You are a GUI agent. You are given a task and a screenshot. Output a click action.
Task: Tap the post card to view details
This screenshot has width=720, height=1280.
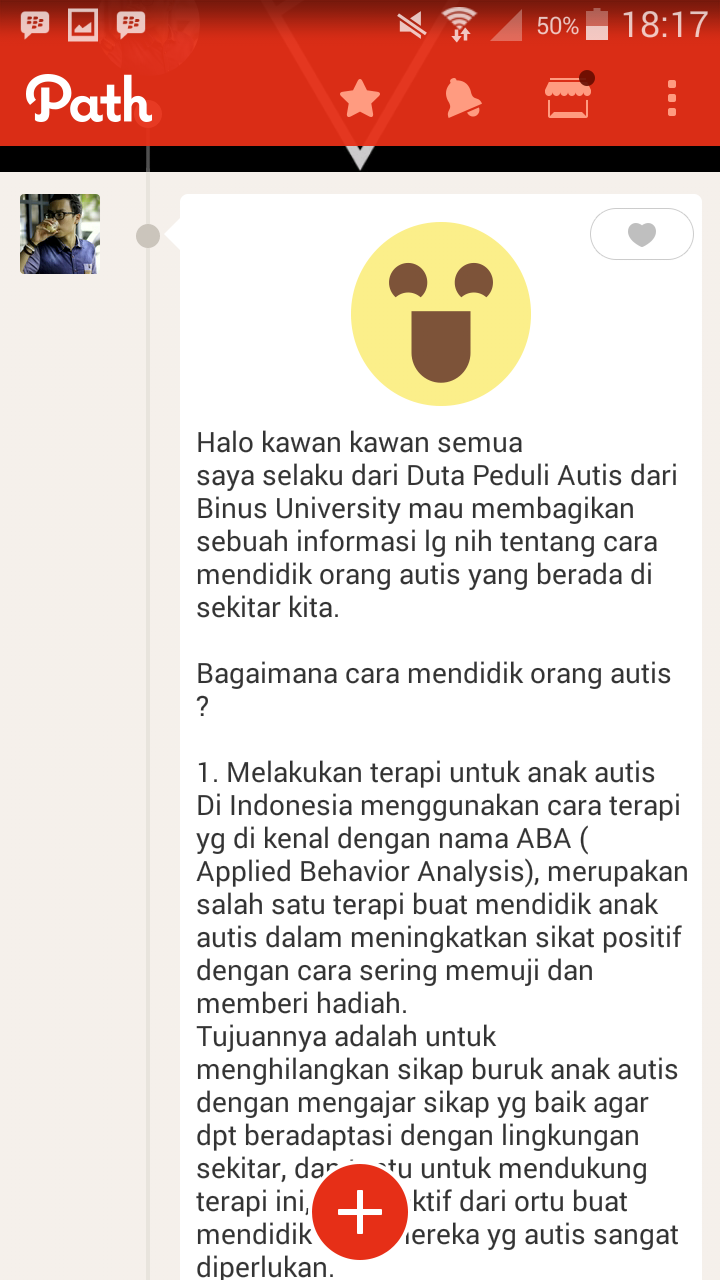pyautogui.click(x=440, y=700)
